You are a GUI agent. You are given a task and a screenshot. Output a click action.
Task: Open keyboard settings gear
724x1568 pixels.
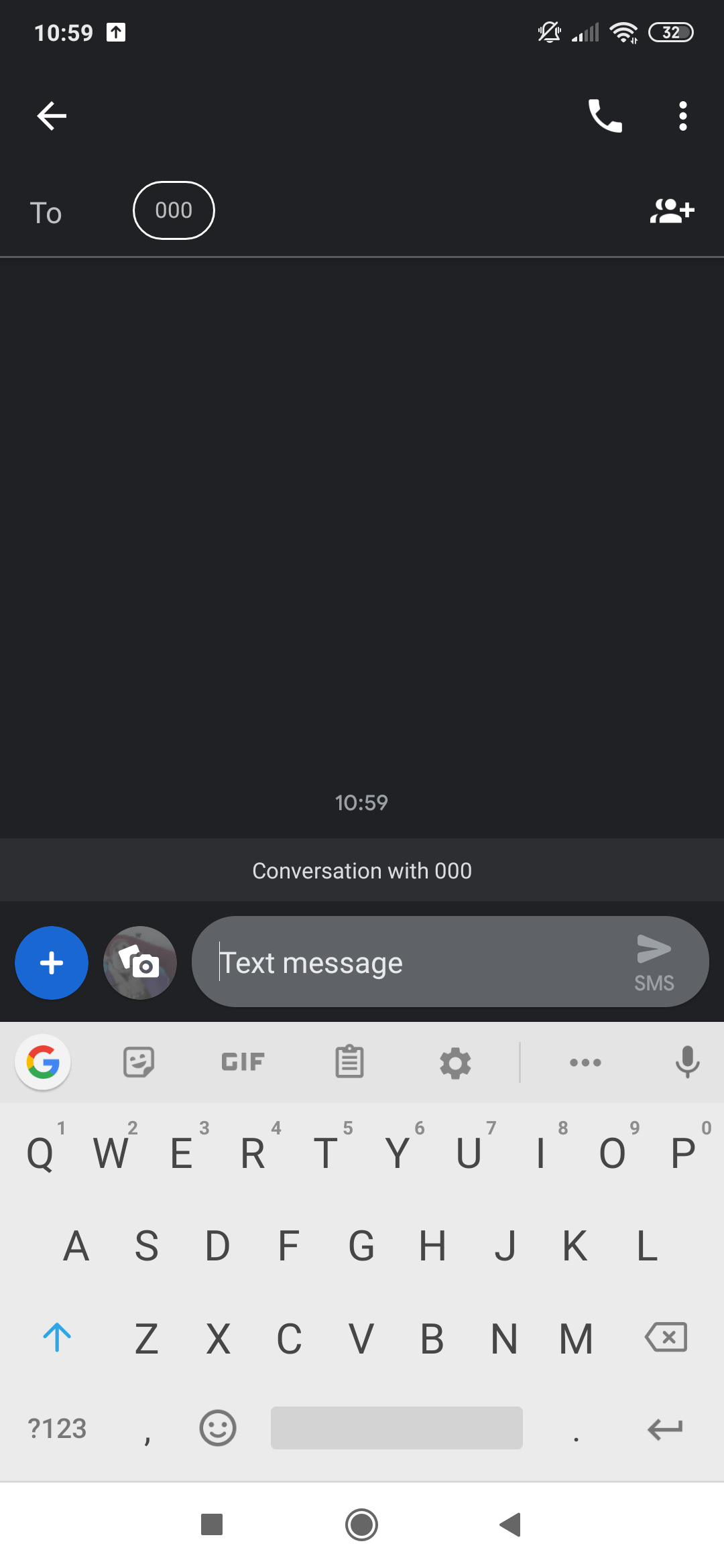click(x=455, y=1063)
